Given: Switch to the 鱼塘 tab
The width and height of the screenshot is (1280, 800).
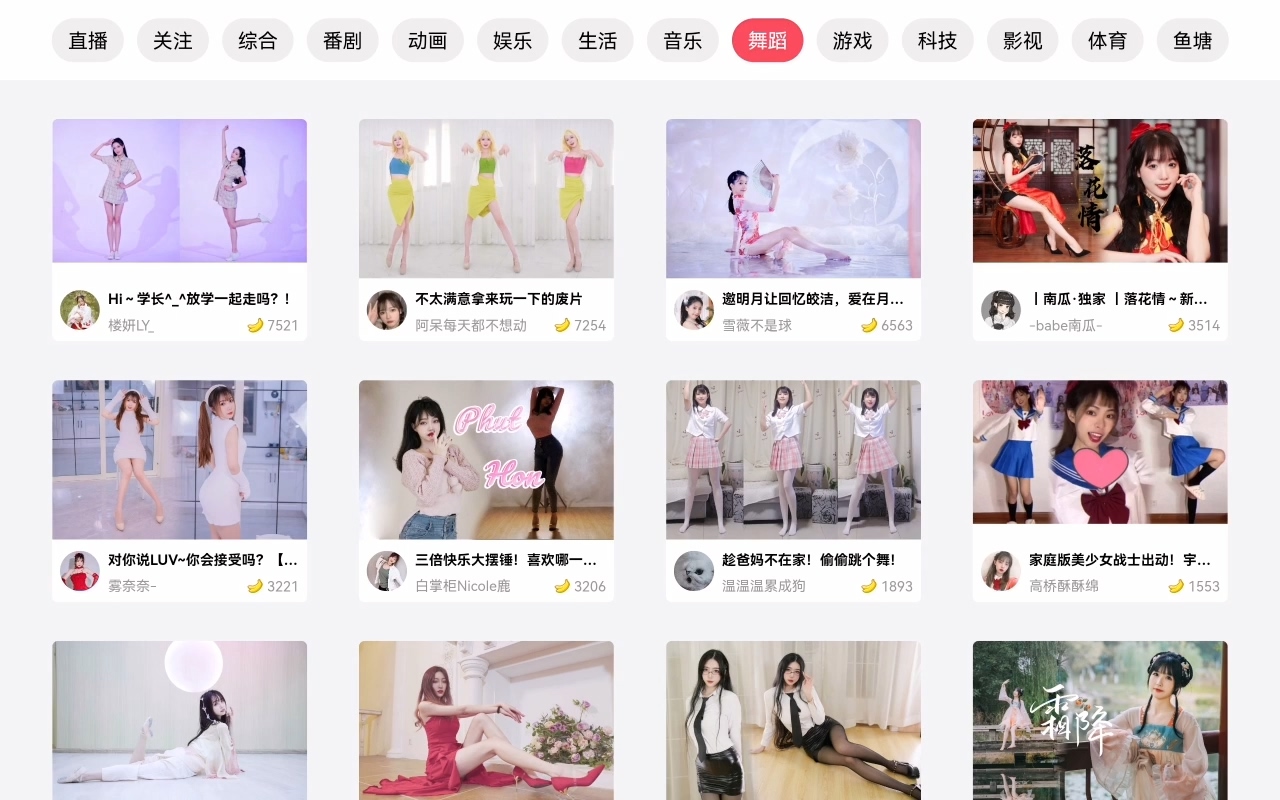Looking at the screenshot, I should click(1193, 40).
